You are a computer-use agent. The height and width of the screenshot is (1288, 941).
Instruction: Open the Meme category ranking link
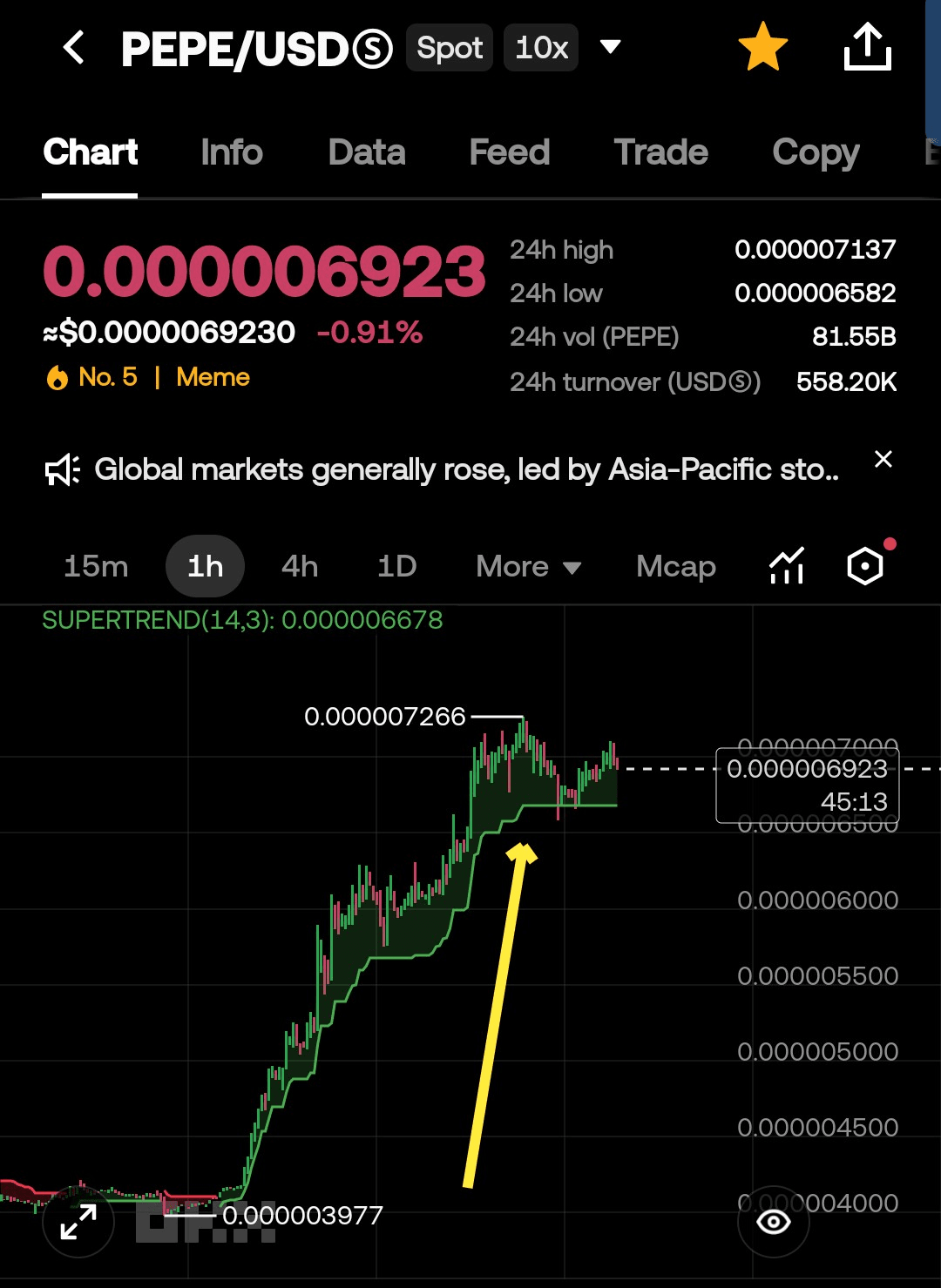[213, 377]
